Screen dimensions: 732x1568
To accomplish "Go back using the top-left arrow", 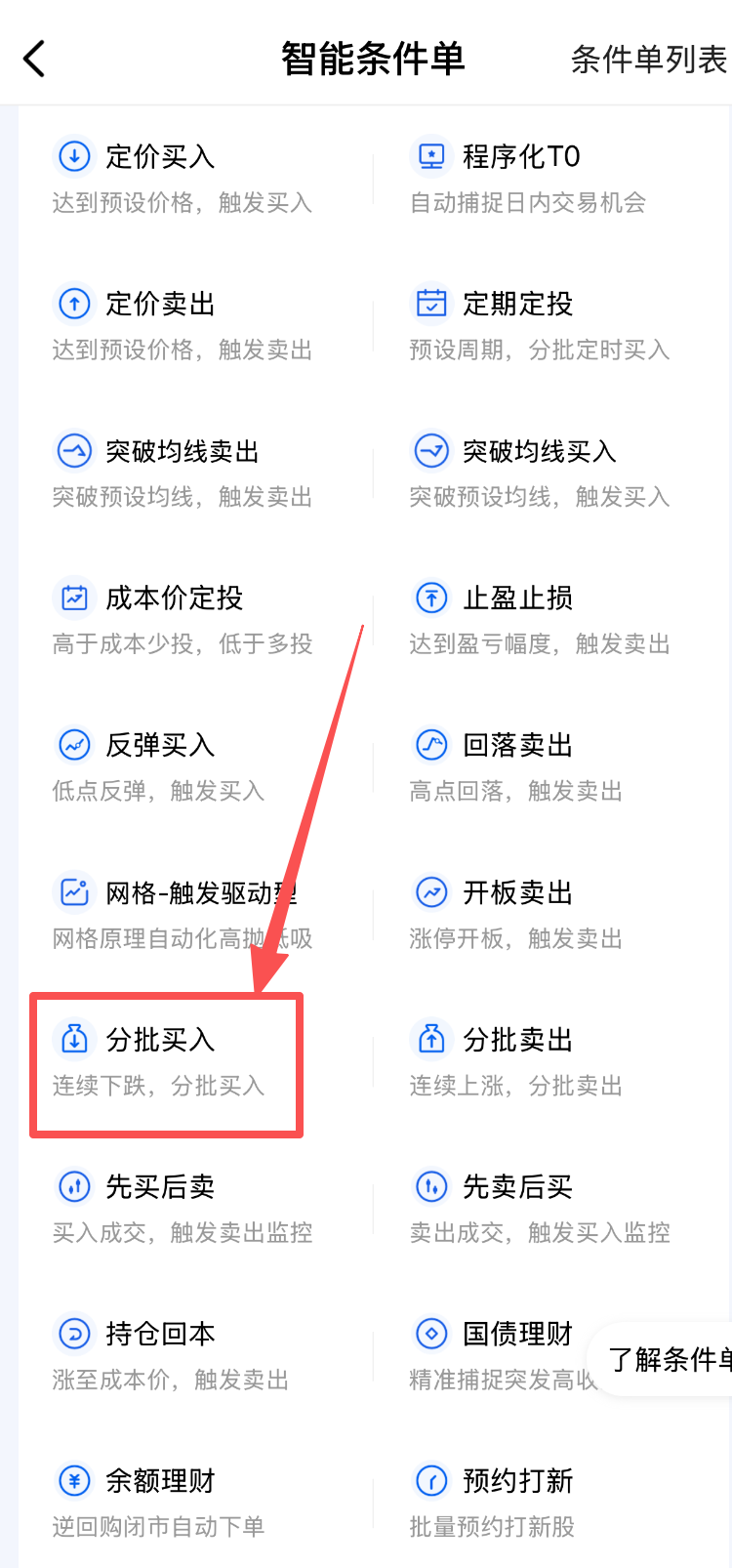I will tap(35, 59).
